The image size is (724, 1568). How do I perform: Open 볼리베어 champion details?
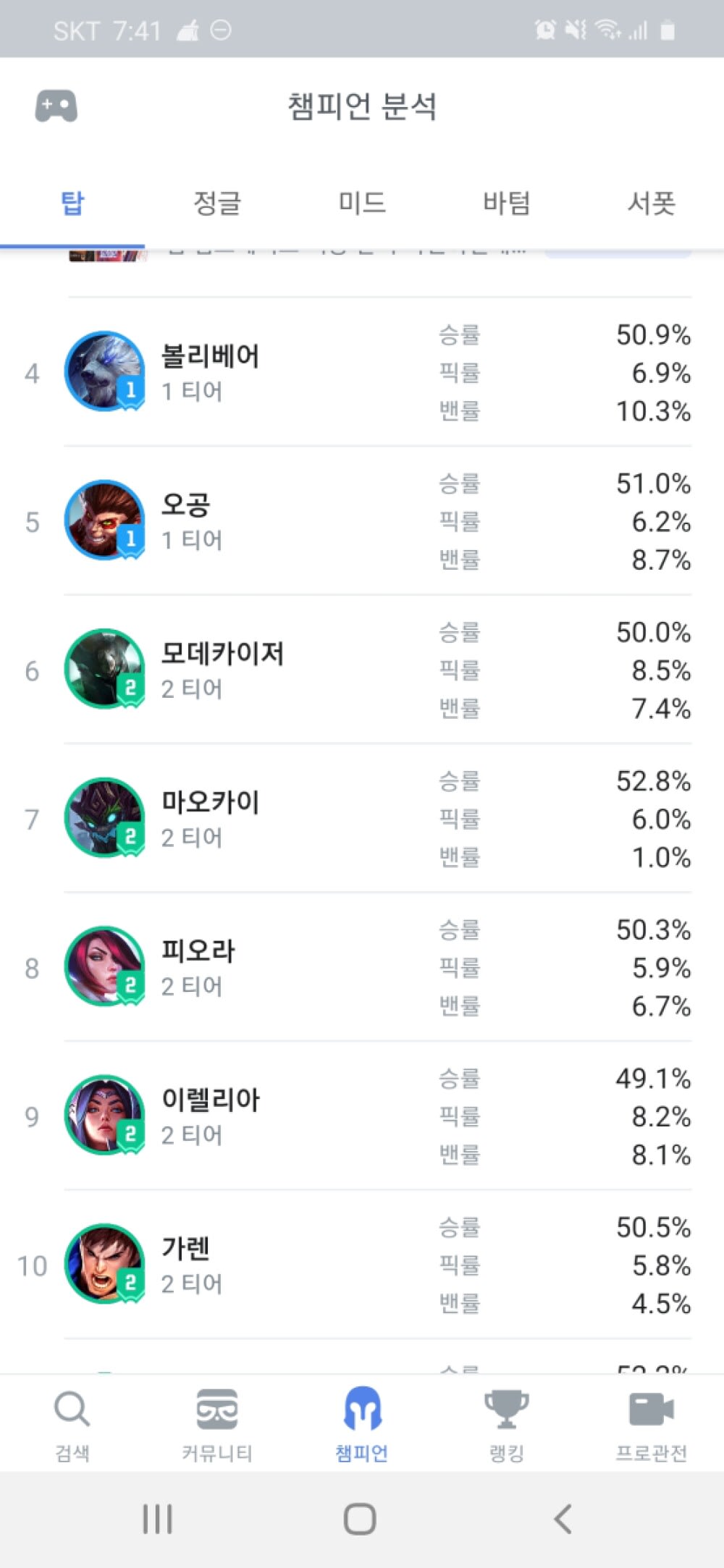(362, 372)
